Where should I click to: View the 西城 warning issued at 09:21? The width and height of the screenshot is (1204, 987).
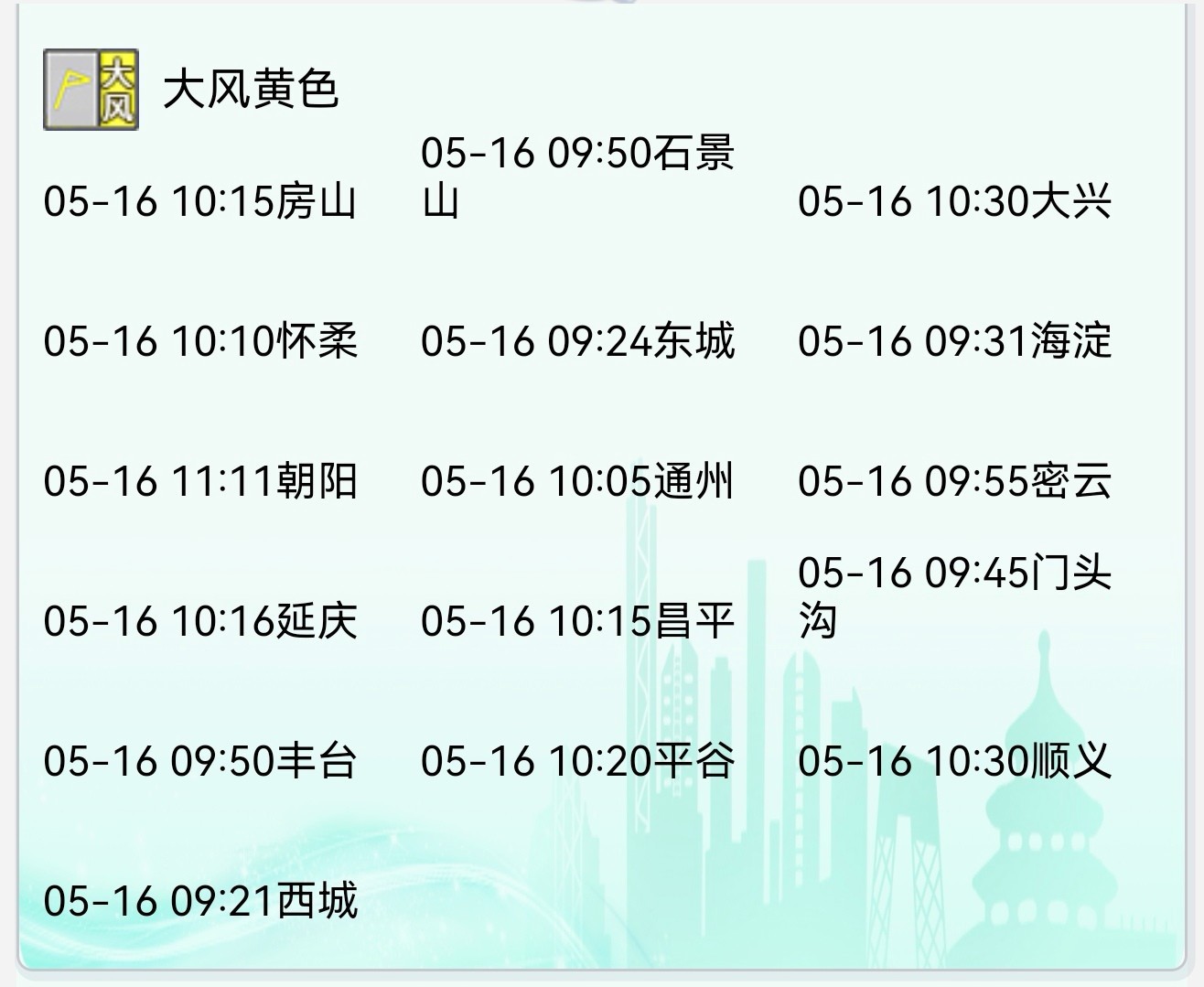199,901
